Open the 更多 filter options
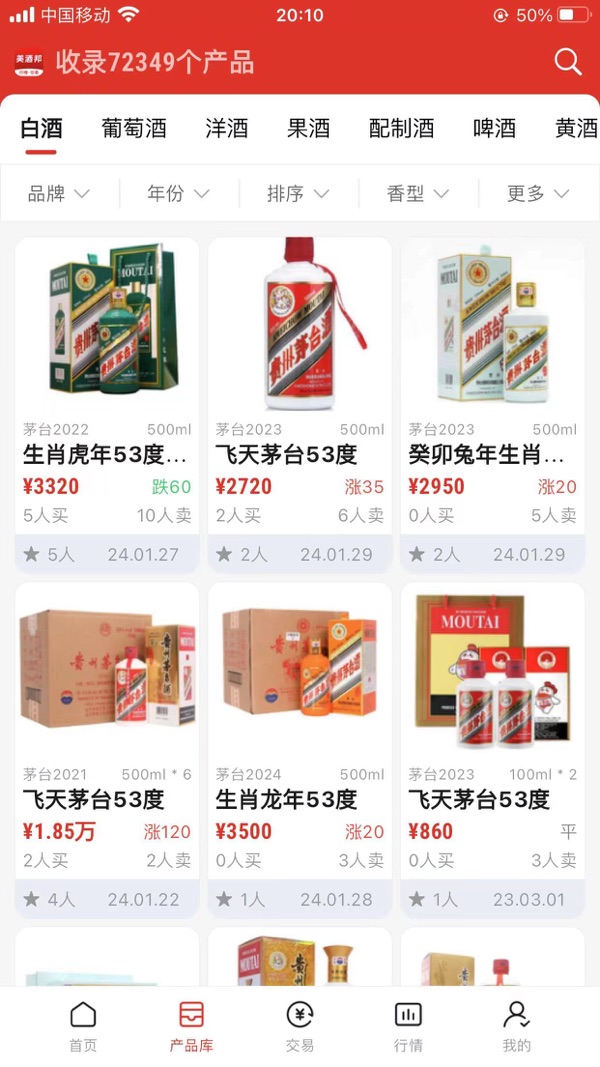This screenshot has height=1067, width=600. pos(538,193)
